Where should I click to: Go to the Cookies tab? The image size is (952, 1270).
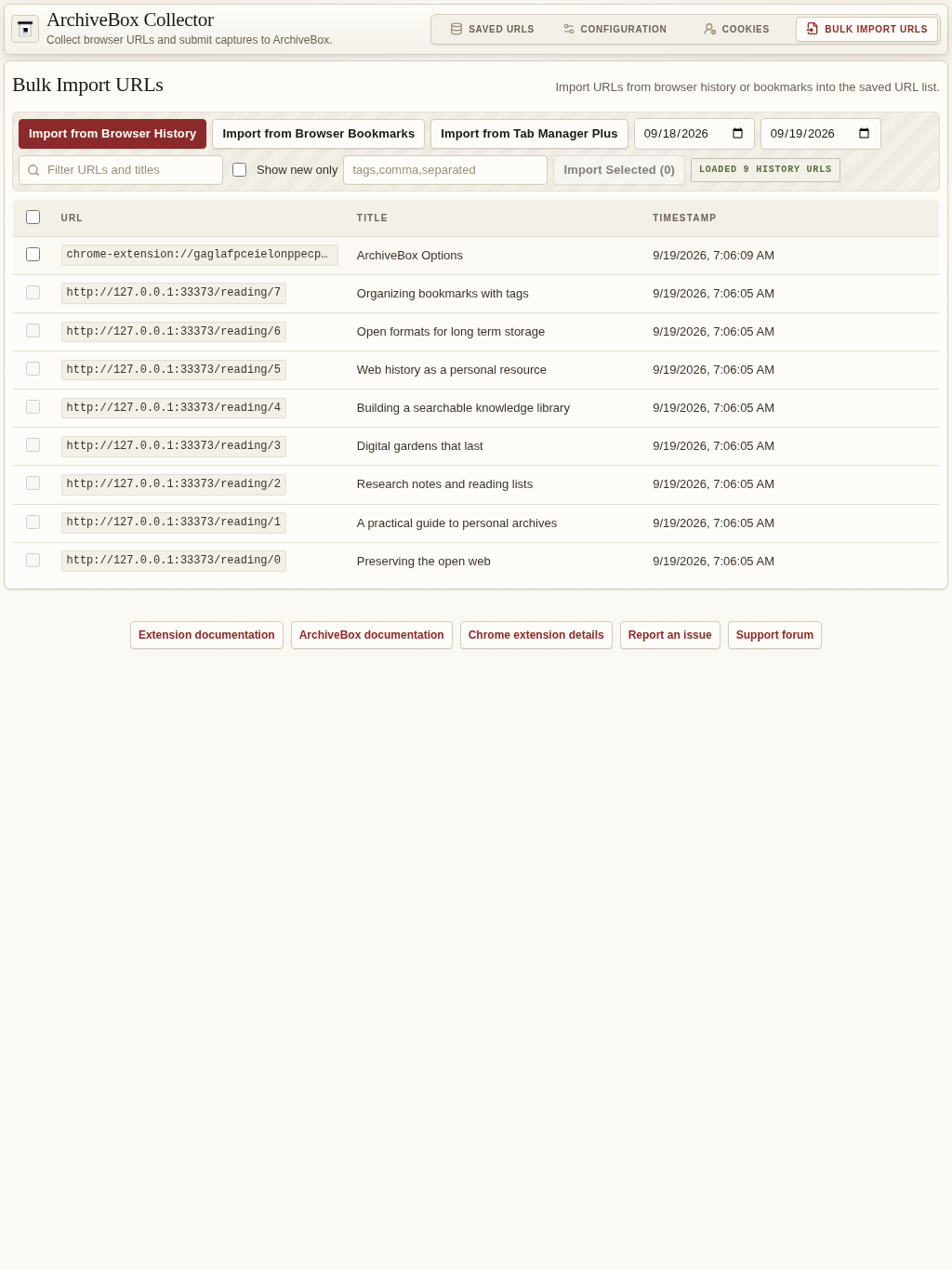(x=736, y=29)
